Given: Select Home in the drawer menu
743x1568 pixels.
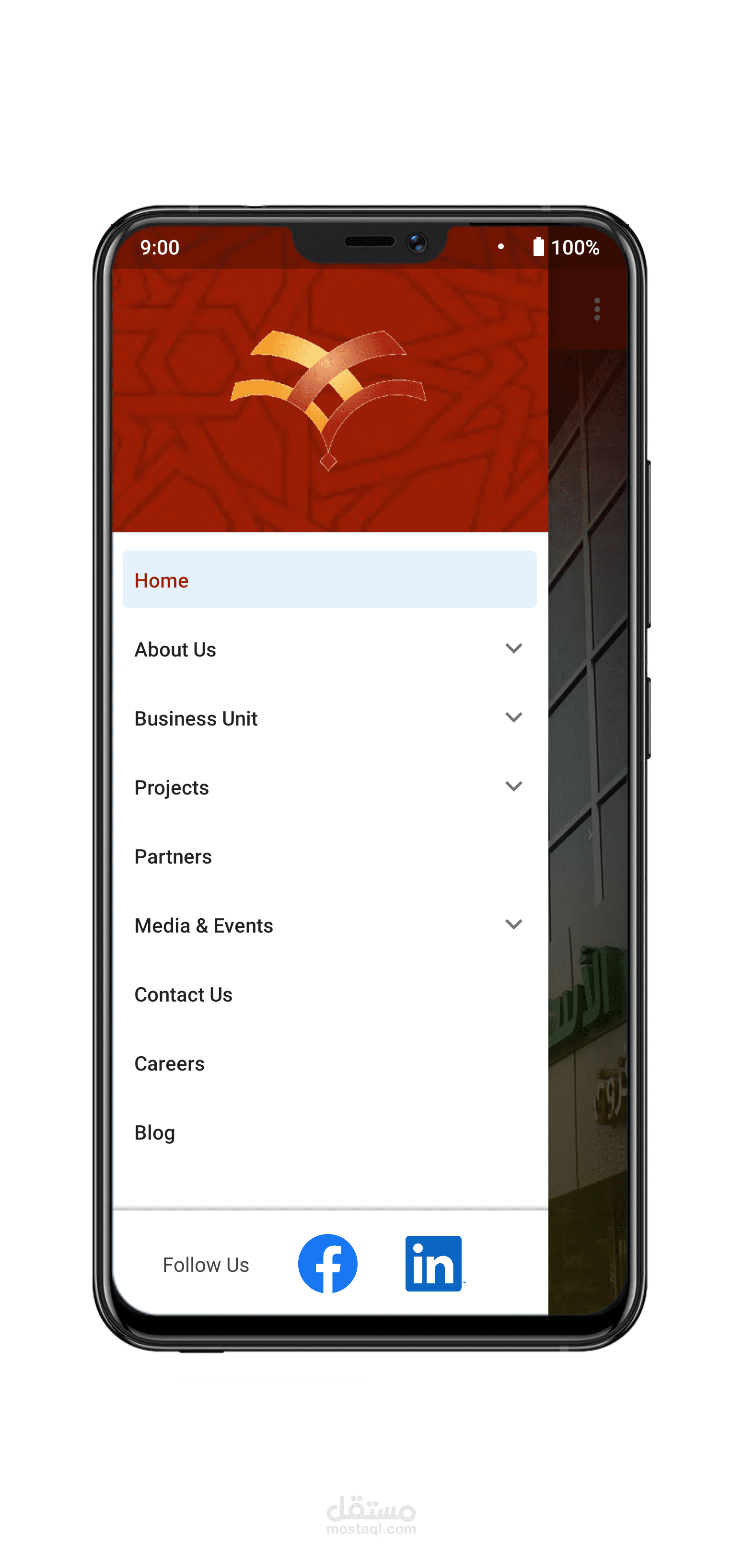Looking at the screenshot, I should pos(329,579).
